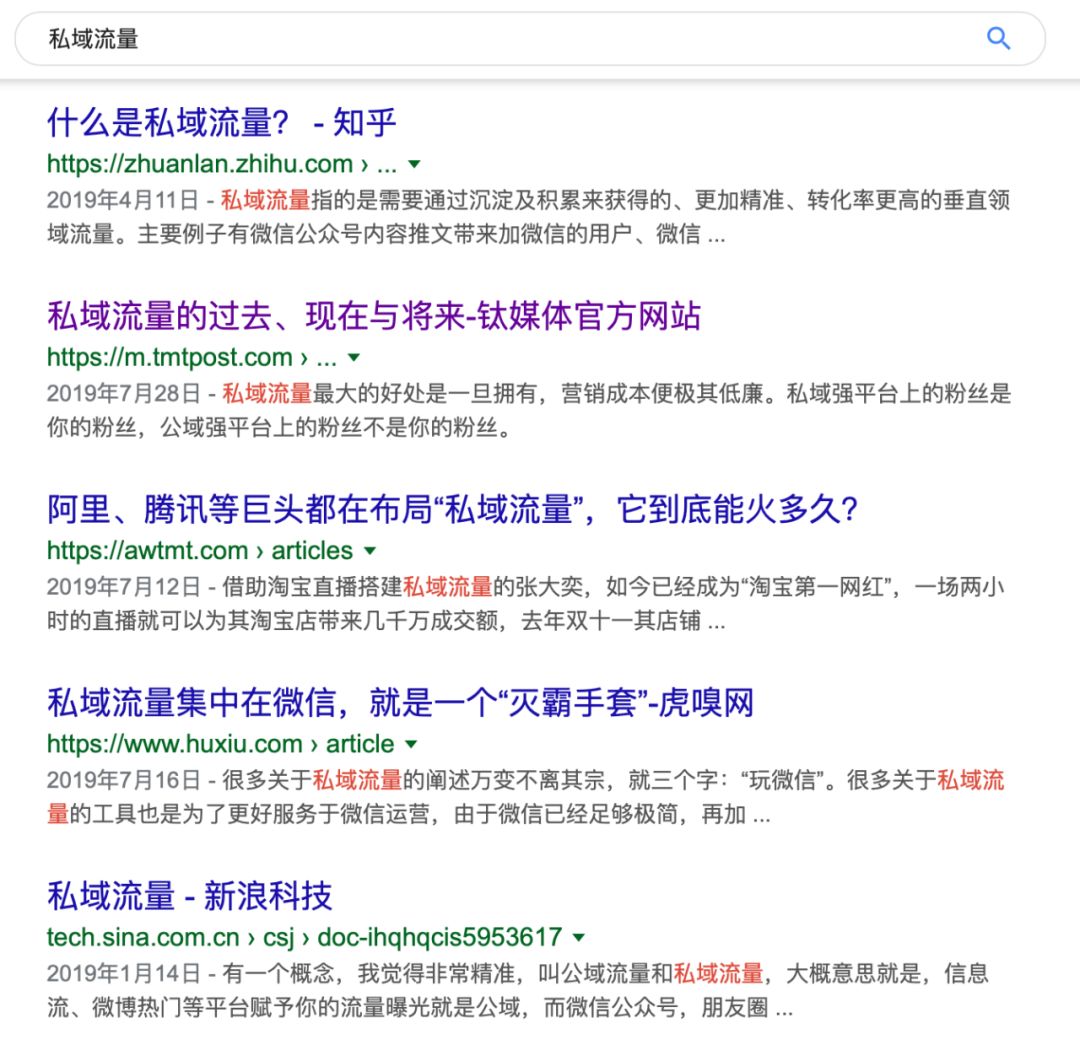Expand the dropdown arrow beside m.tmtpost.com

(x=354, y=357)
